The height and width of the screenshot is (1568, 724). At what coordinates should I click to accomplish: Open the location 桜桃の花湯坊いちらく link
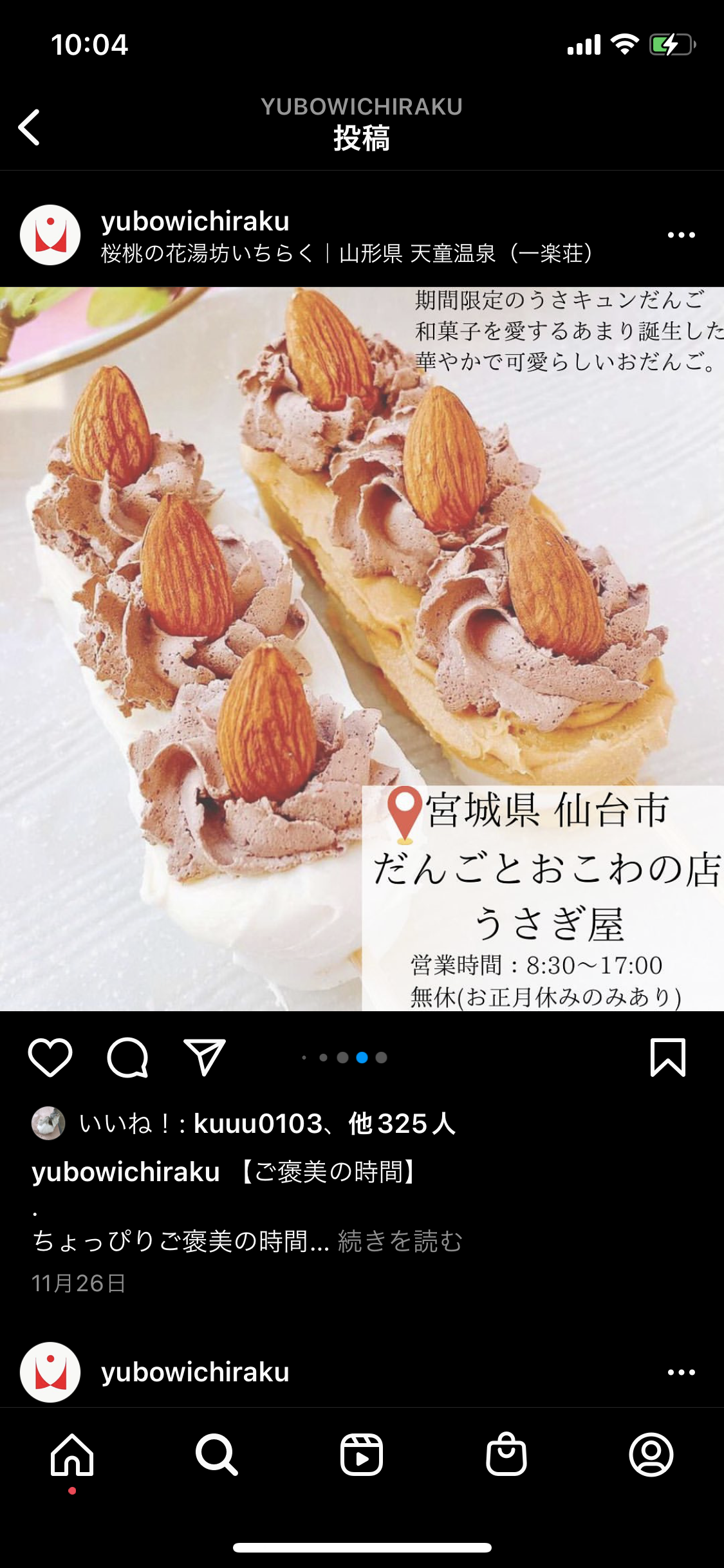(x=346, y=254)
